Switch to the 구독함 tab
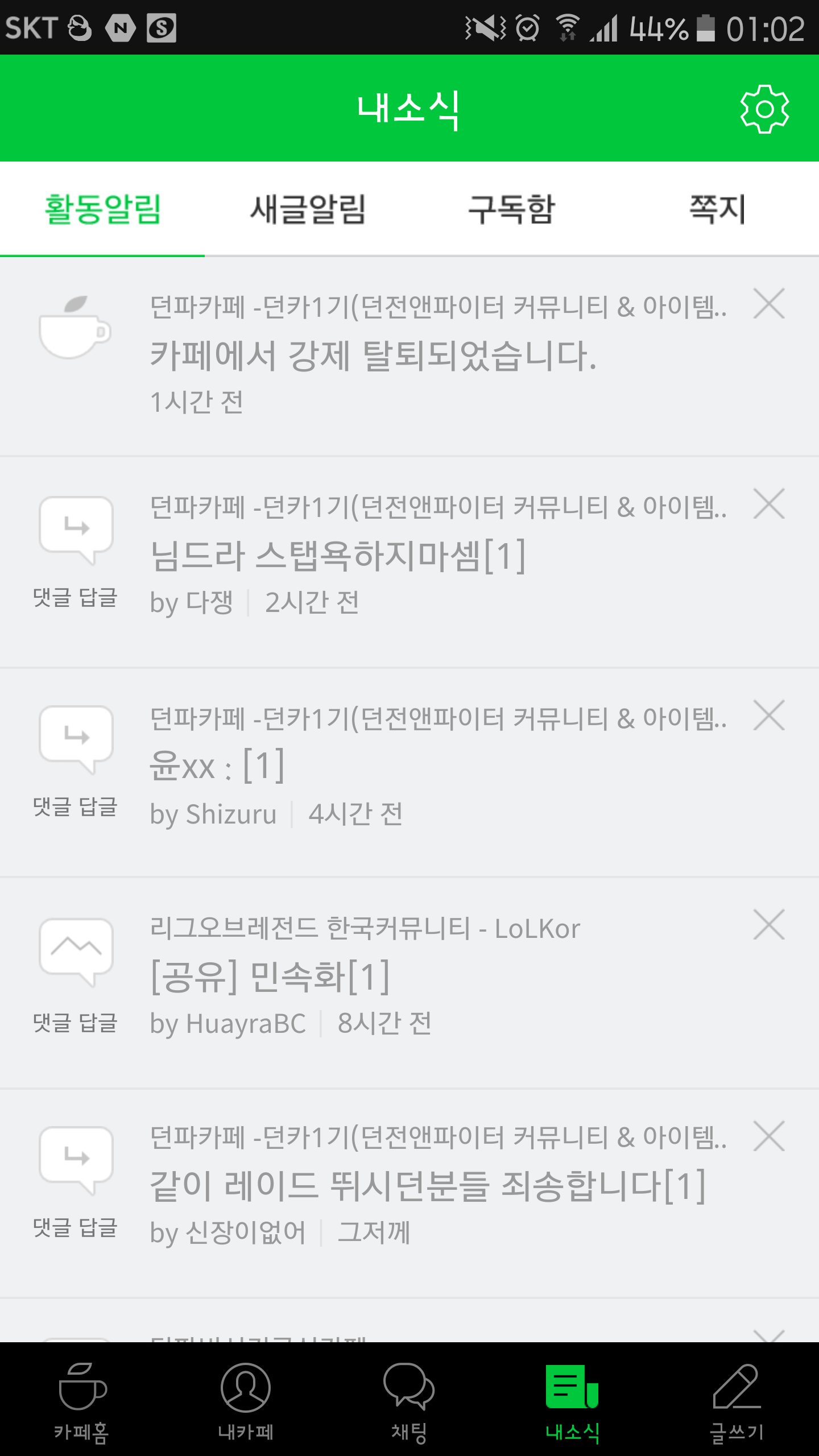Image resolution: width=819 pixels, height=1456 pixels. tap(511, 209)
